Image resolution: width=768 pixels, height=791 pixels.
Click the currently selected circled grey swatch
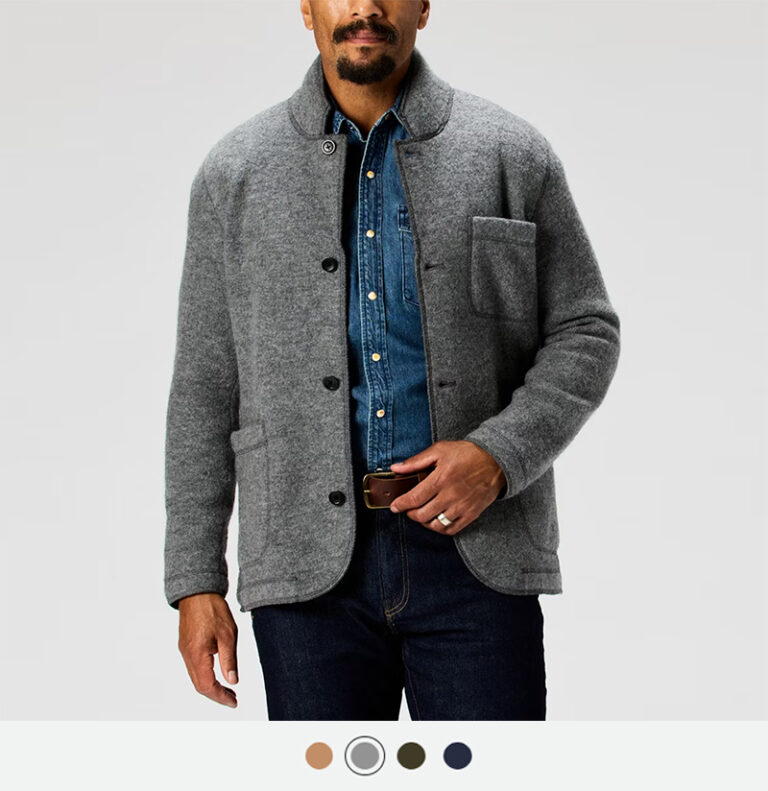coord(365,755)
